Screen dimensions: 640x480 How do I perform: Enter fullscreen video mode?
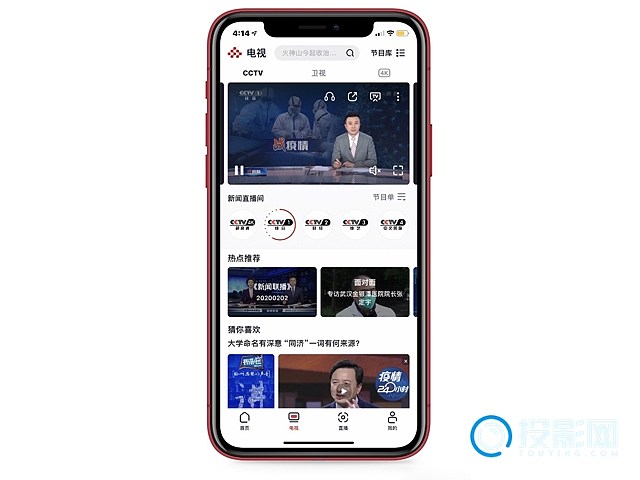point(398,171)
